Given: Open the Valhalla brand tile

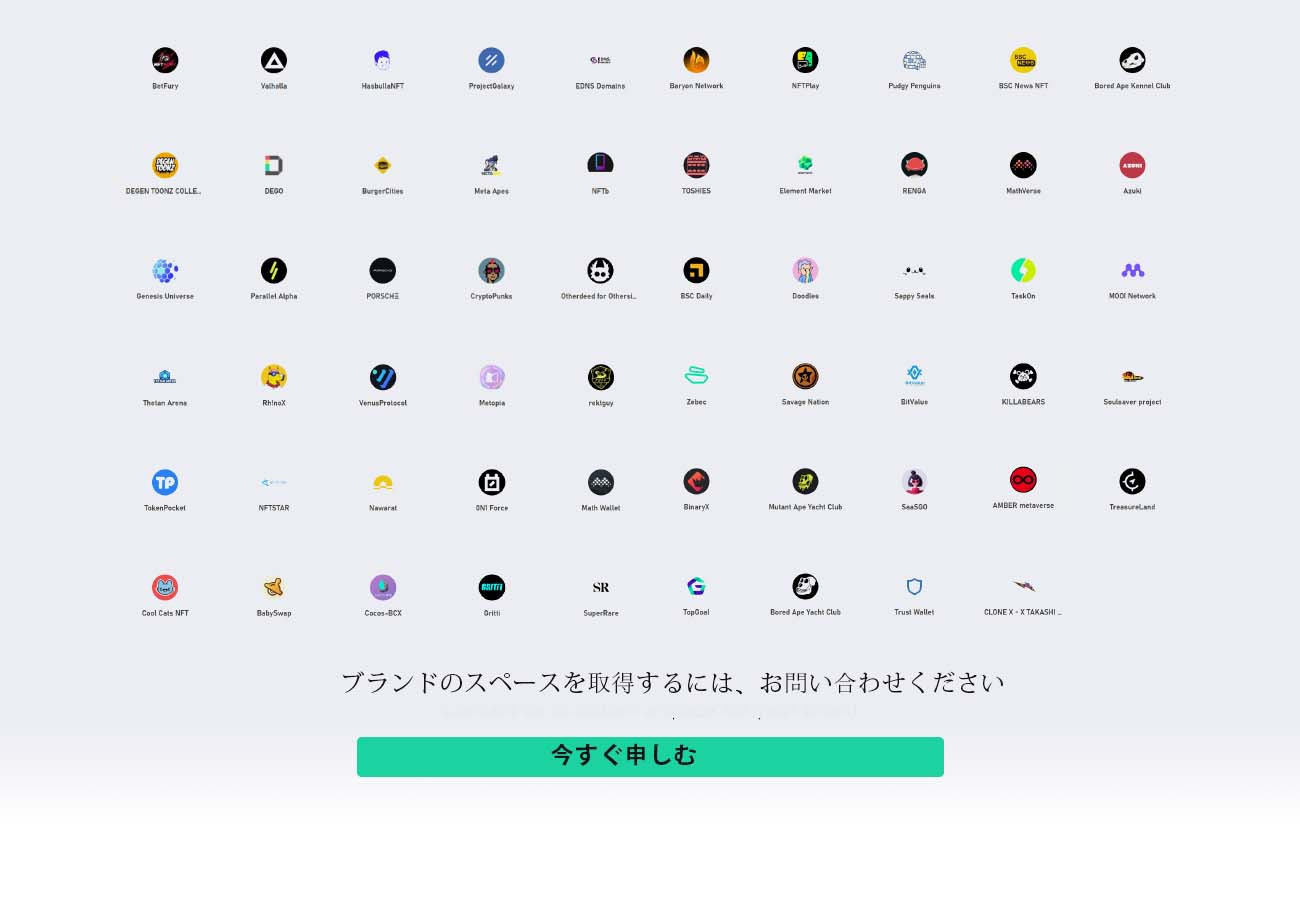Looking at the screenshot, I should pyautogui.click(x=274, y=61).
